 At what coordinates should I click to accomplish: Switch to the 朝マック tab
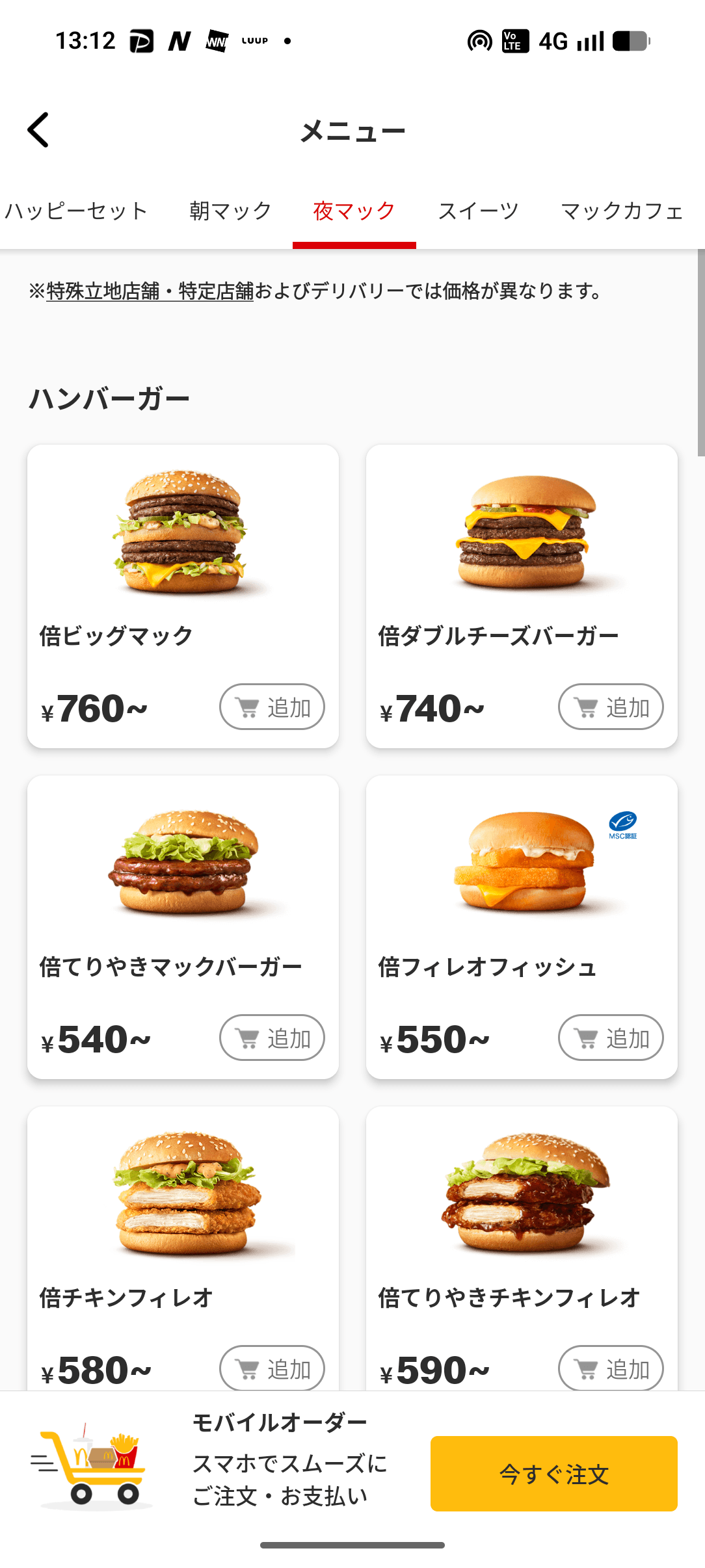coord(230,211)
